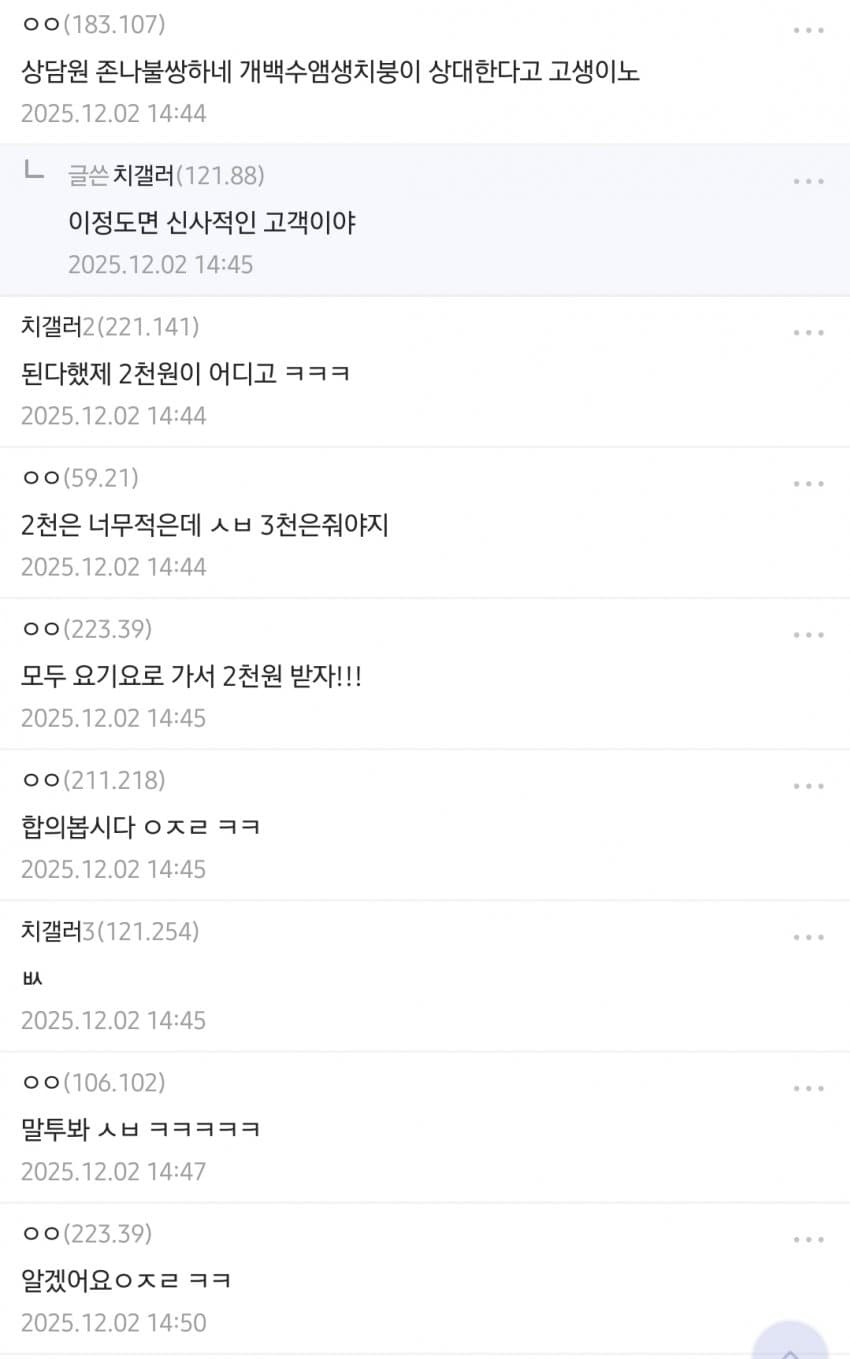Tap the three dots beside 치갤러2's comment
This screenshot has width=850, height=1359.
808,332
